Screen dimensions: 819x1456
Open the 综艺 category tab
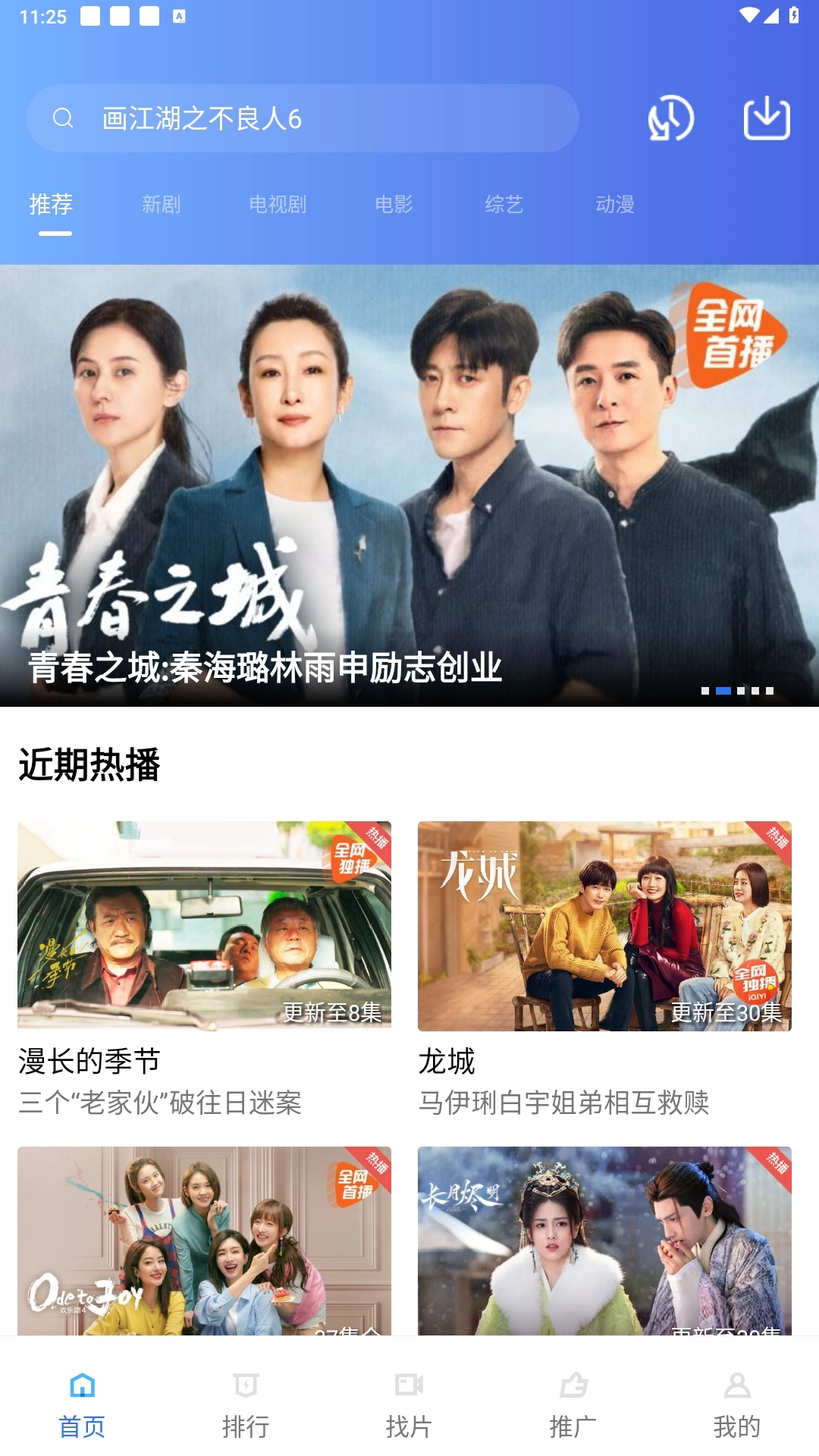505,205
